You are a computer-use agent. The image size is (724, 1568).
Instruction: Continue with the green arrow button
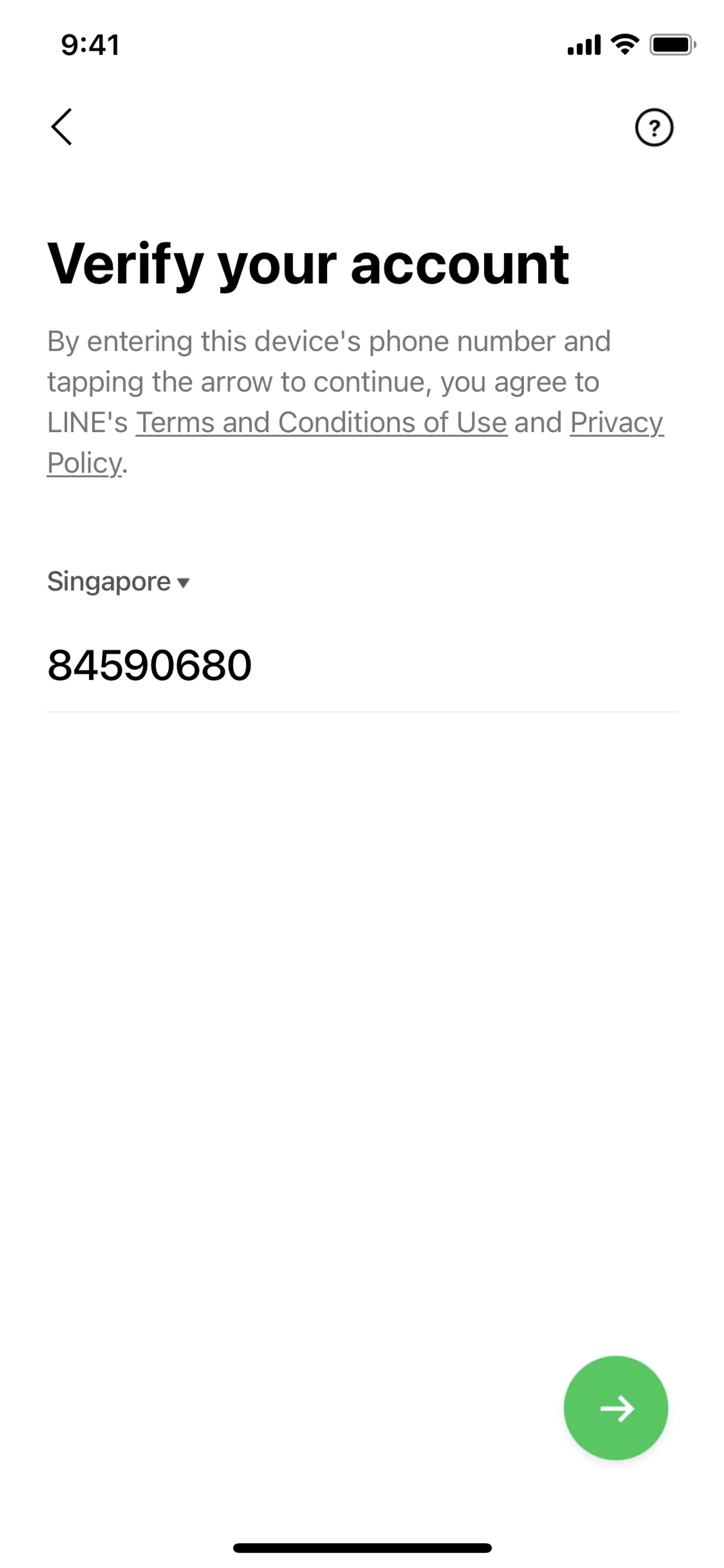pyautogui.click(x=616, y=1408)
